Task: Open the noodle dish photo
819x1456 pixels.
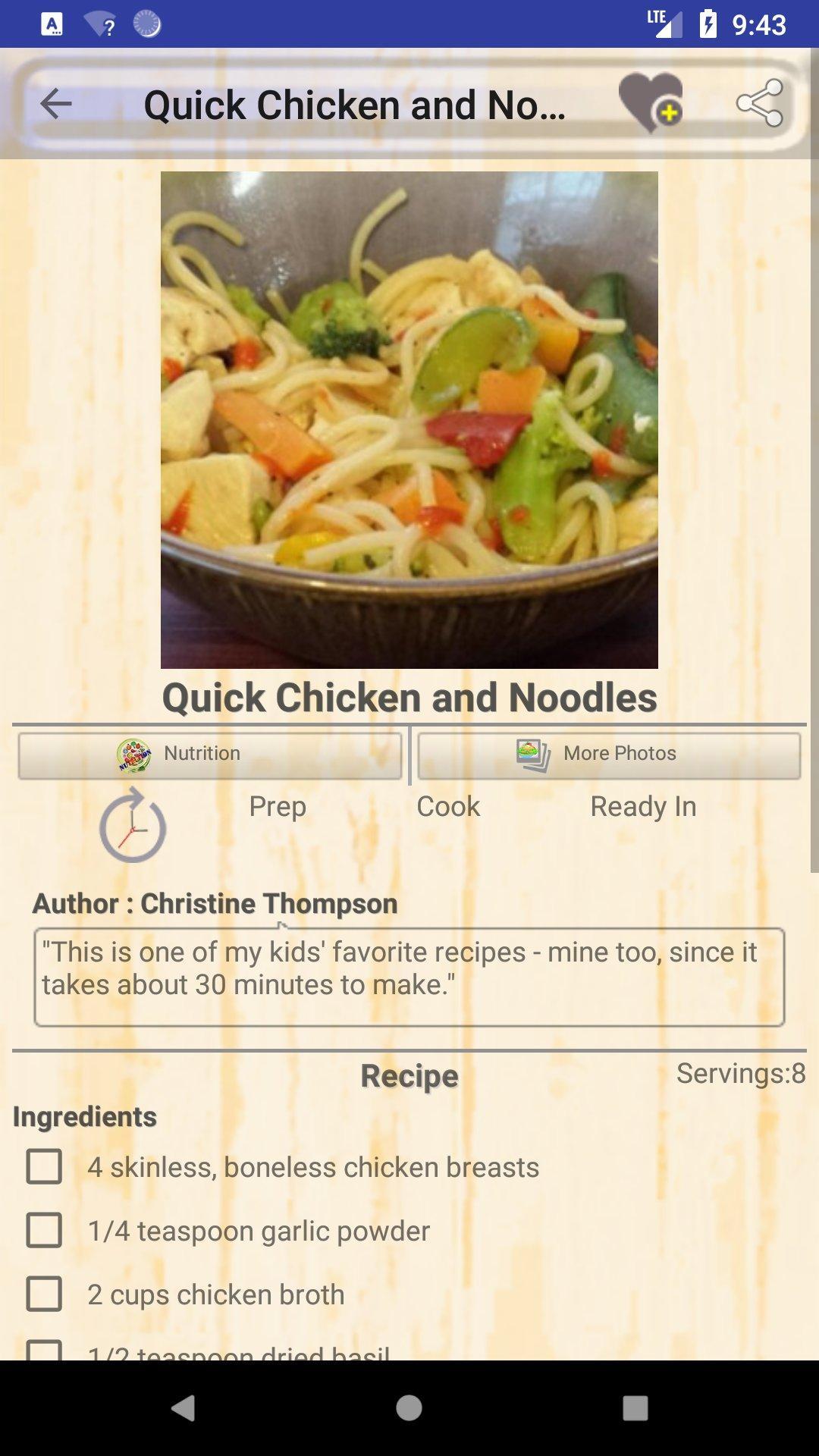Action: point(409,419)
